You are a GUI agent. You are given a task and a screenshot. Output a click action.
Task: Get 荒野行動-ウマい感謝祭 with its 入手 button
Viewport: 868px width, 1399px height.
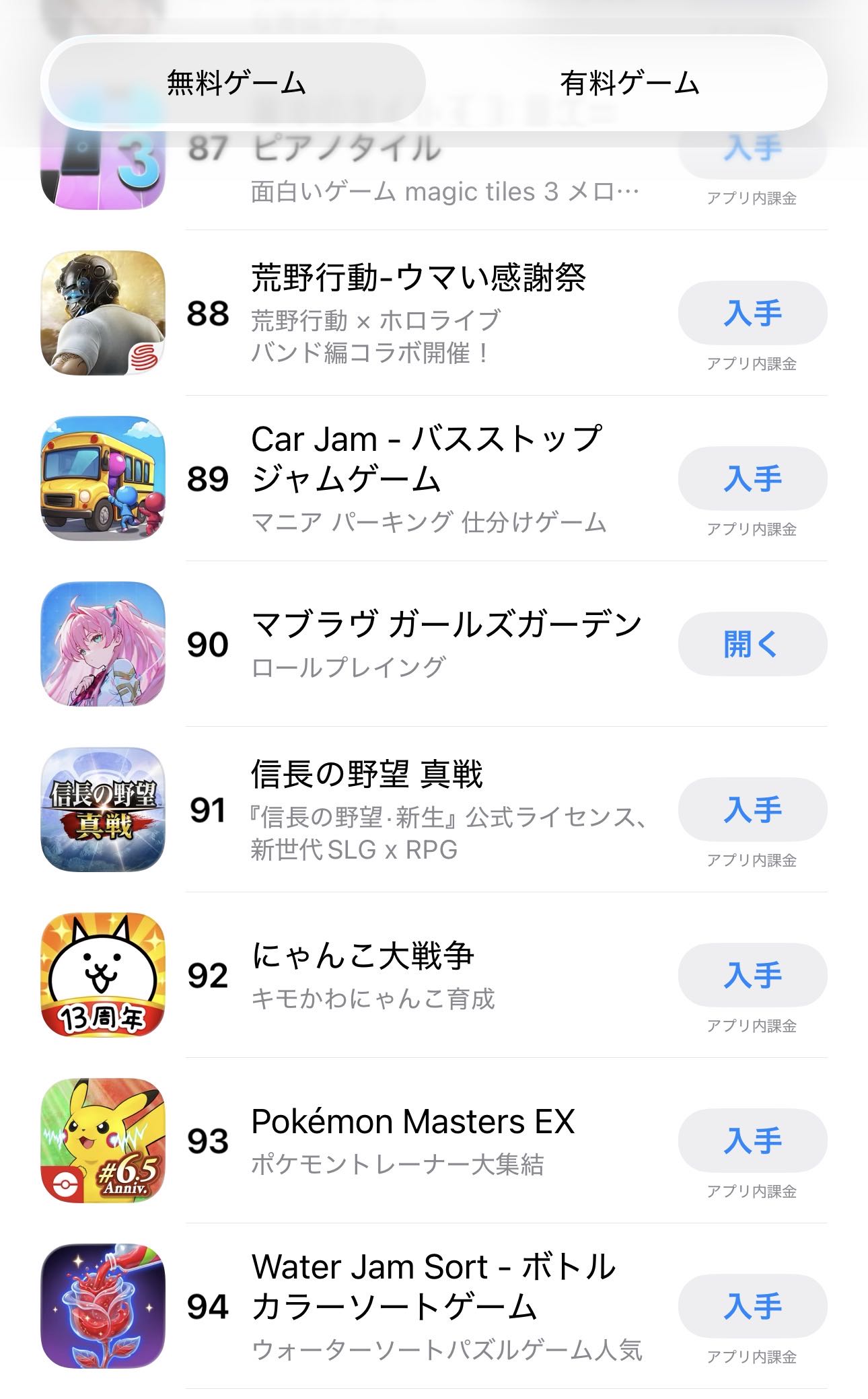(x=752, y=314)
